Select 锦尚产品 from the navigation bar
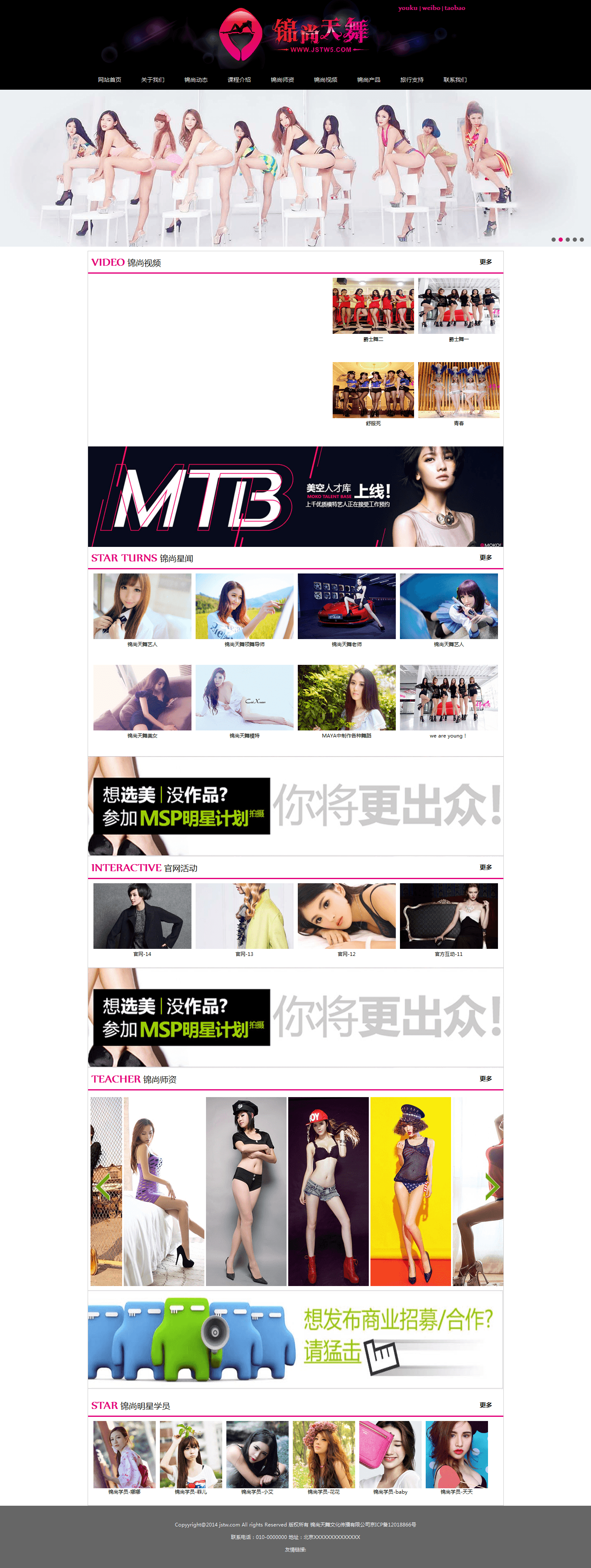This screenshot has height=1568, width=591. (x=369, y=80)
